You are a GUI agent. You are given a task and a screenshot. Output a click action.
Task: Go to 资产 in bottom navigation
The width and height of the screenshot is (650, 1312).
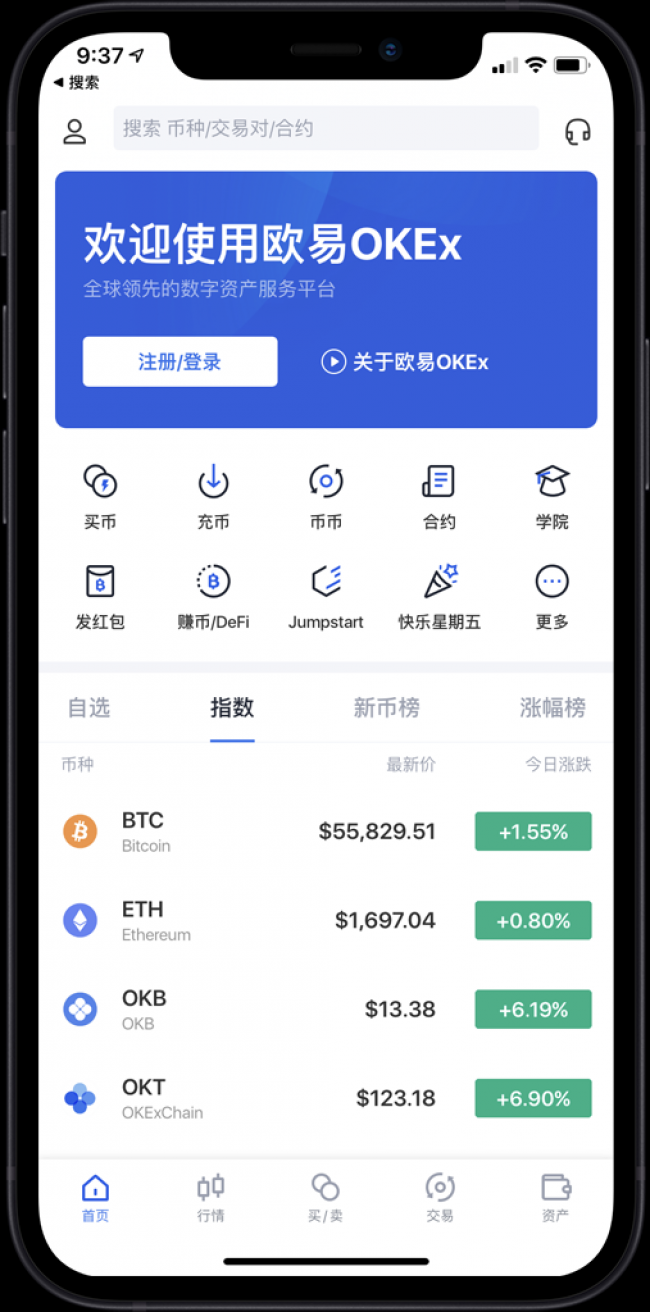555,1198
